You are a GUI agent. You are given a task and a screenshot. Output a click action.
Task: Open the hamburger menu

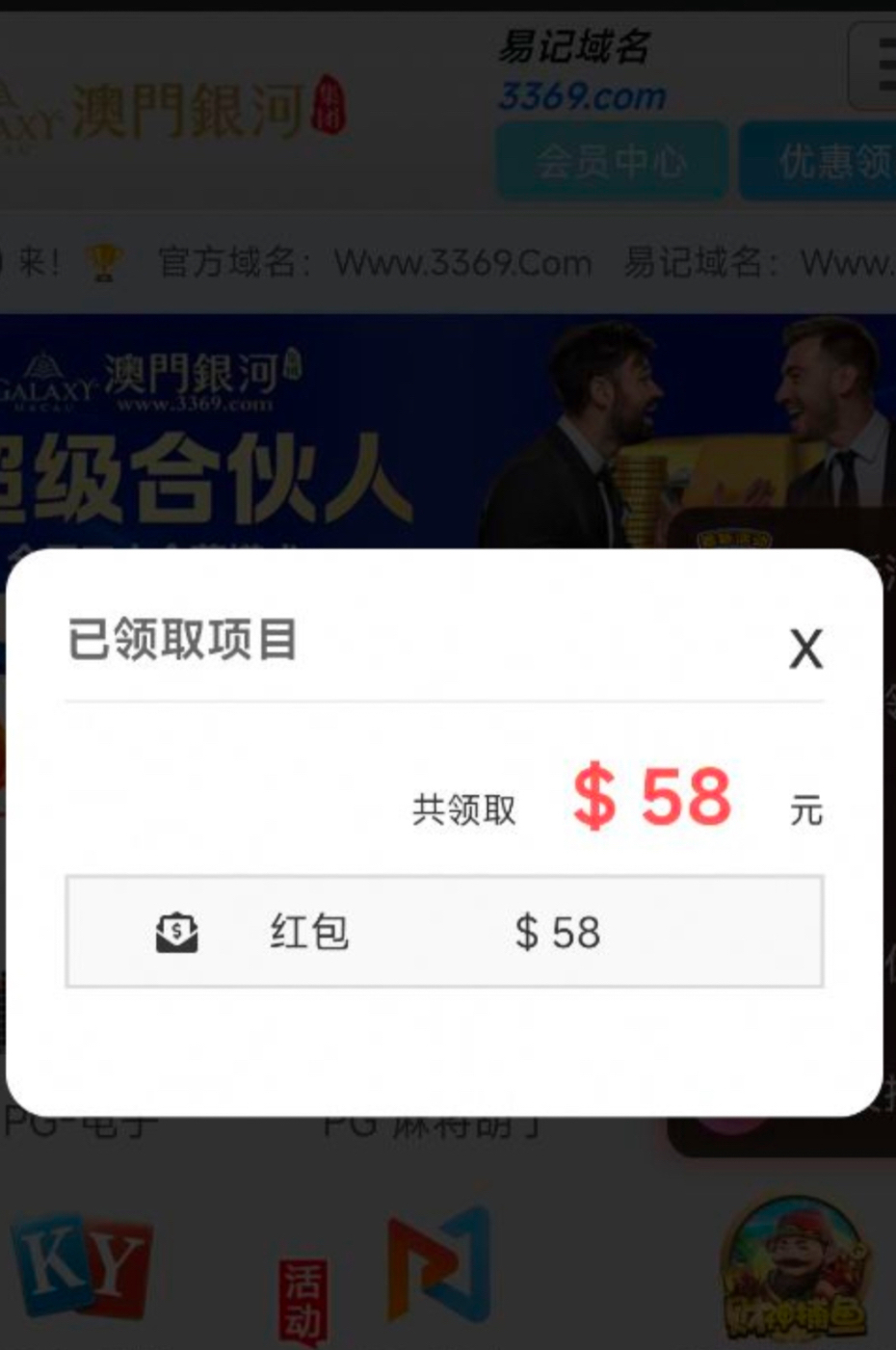pos(877,67)
